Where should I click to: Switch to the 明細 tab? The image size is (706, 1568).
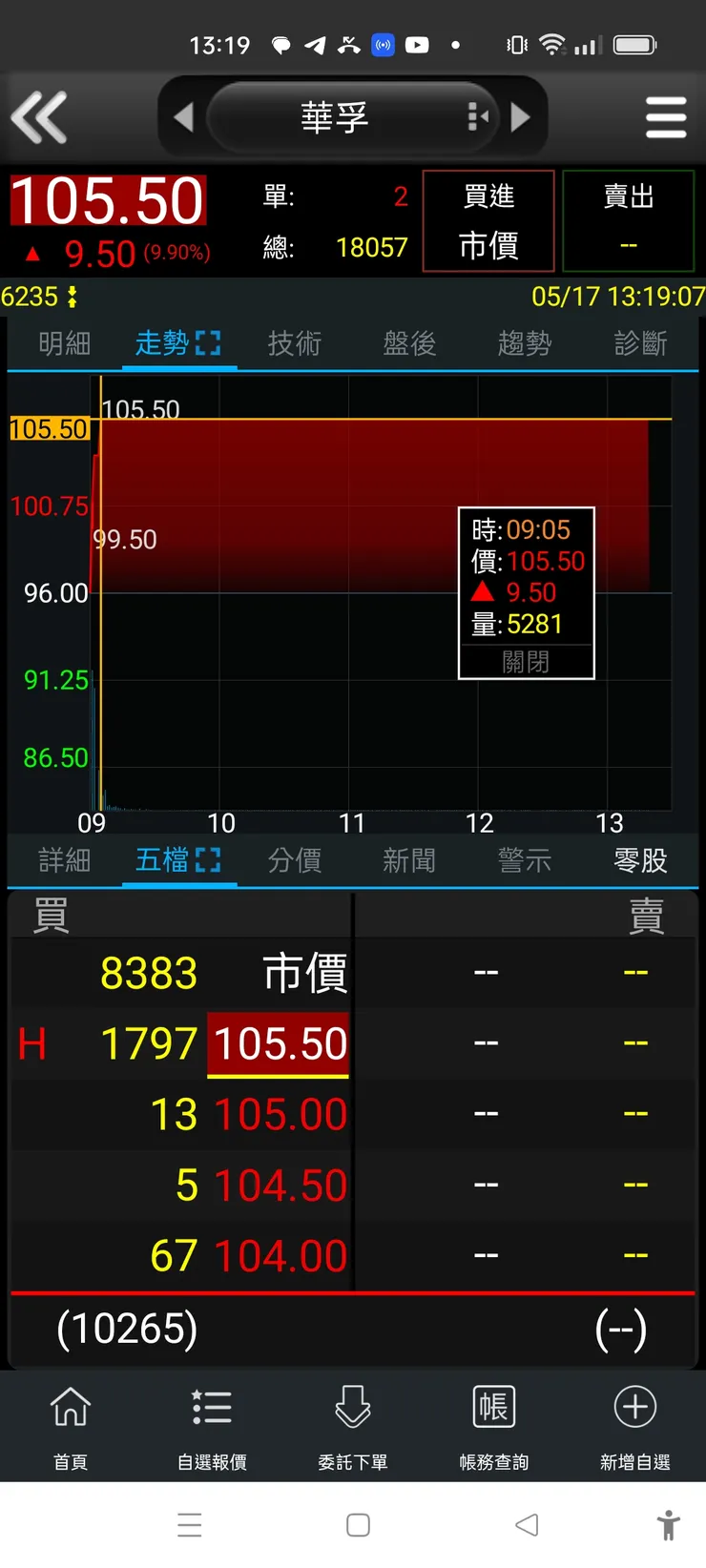(x=65, y=343)
